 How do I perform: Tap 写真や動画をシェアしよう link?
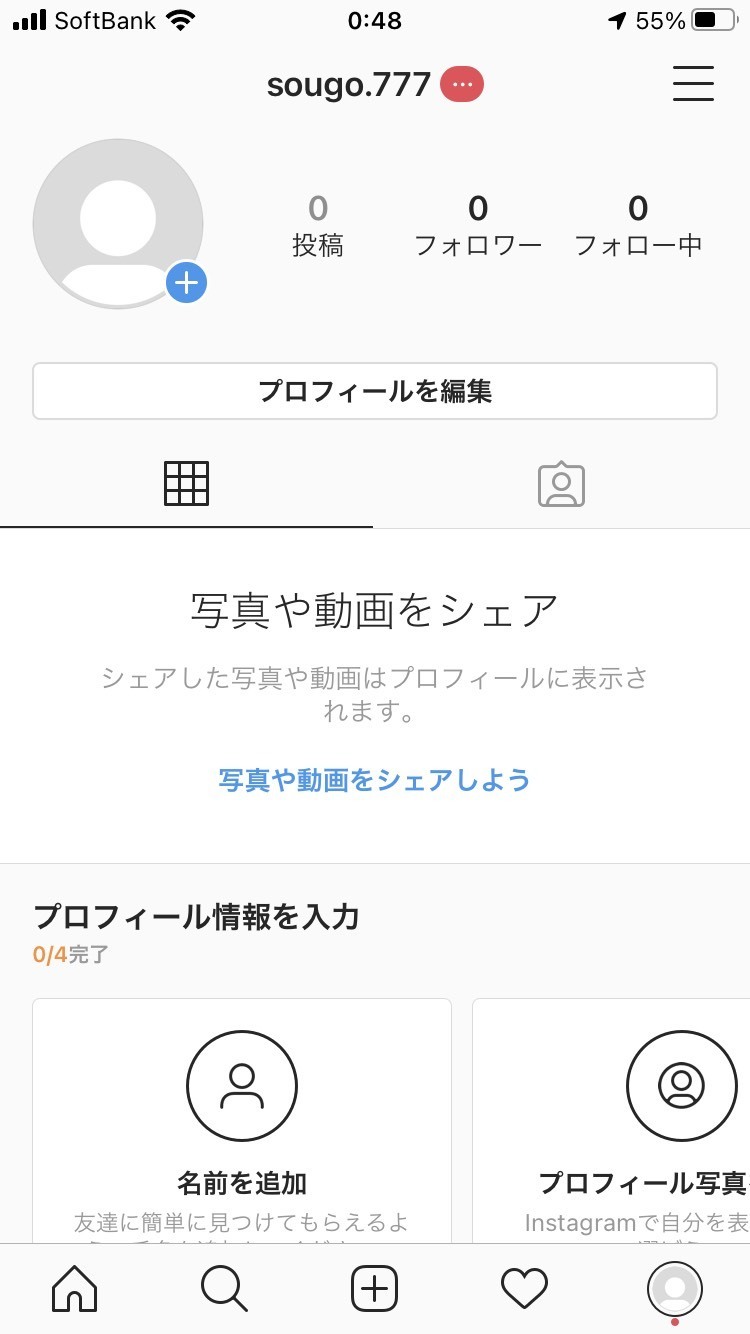pos(375,780)
